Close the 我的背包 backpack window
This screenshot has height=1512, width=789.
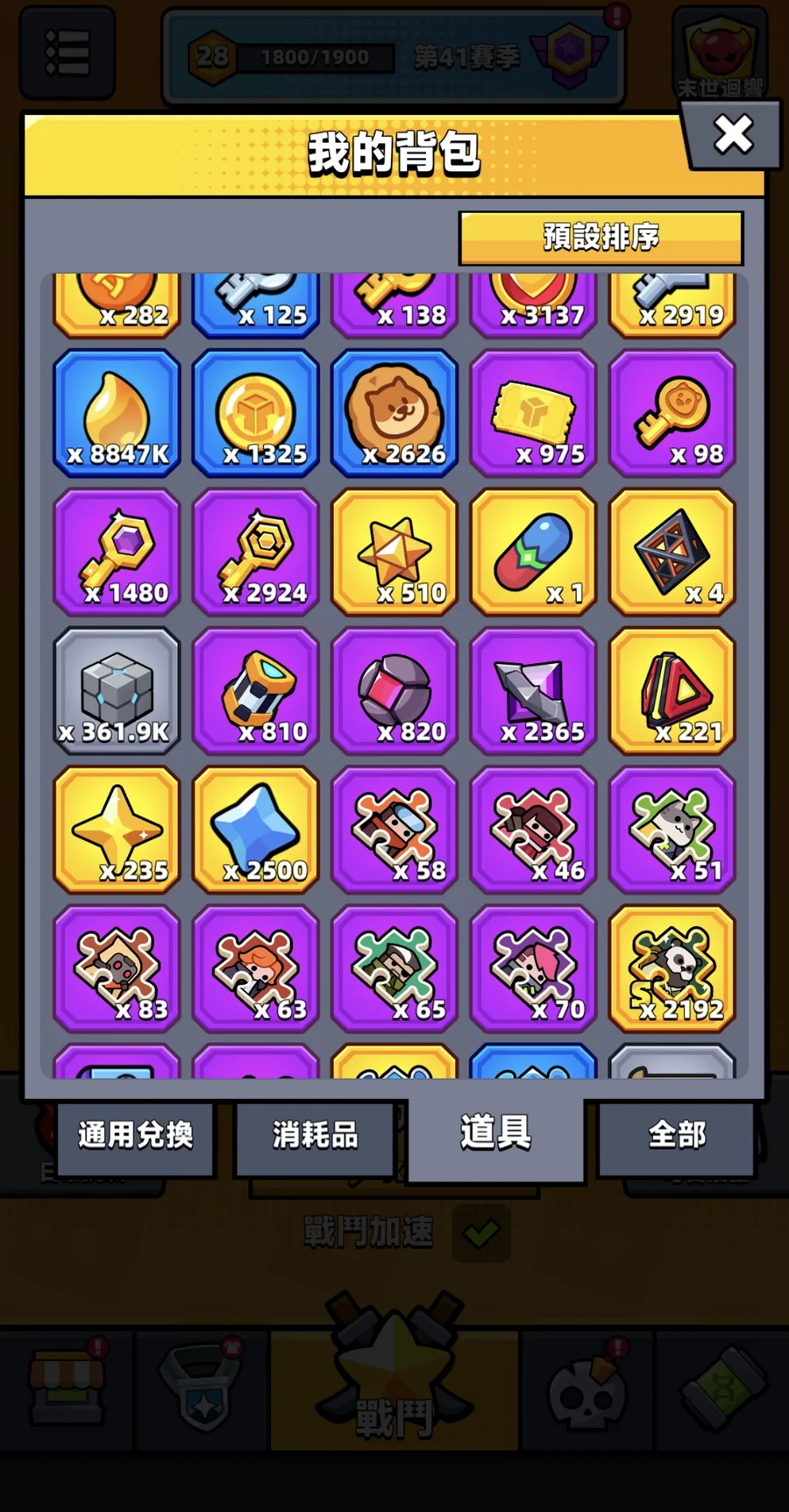coord(733,135)
